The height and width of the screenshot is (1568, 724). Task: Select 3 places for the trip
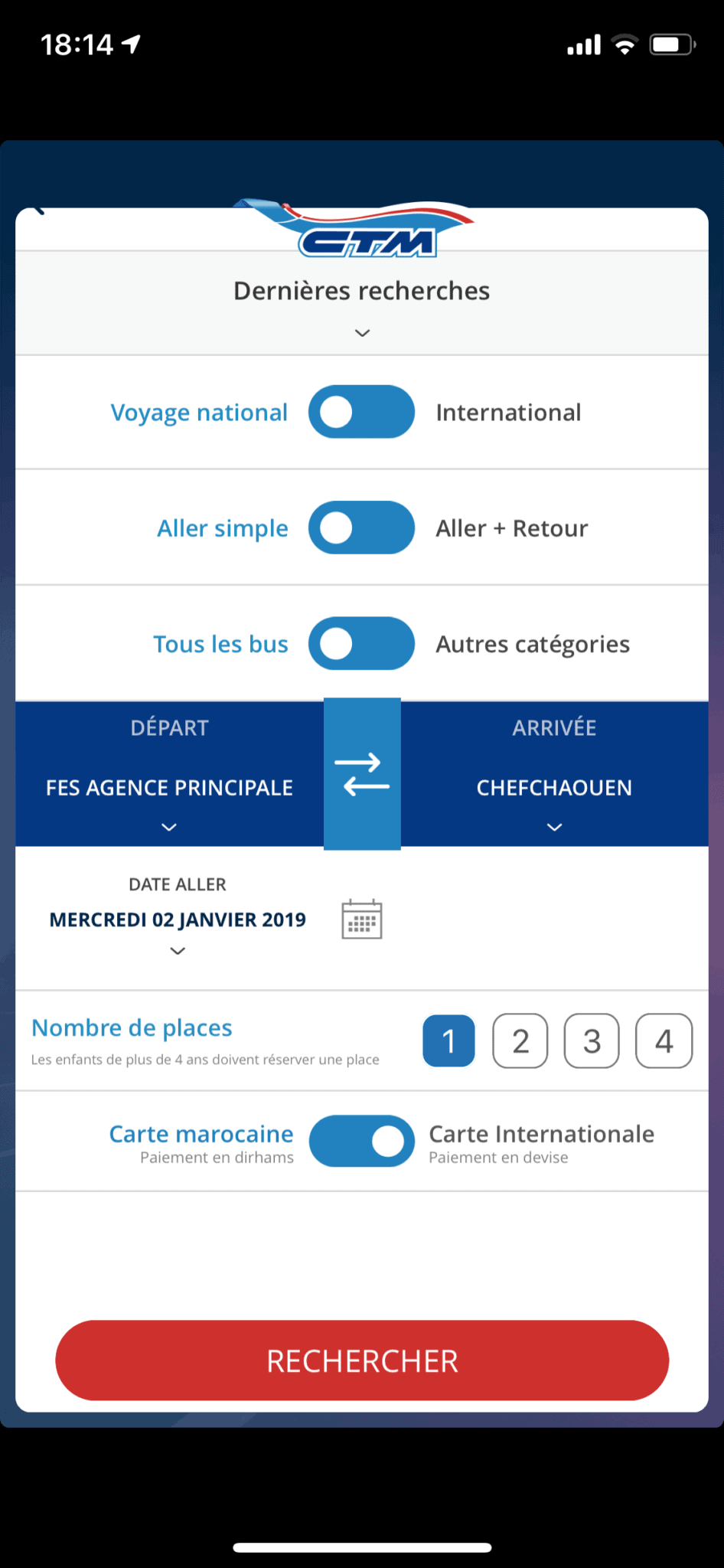pyautogui.click(x=592, y=1040)
